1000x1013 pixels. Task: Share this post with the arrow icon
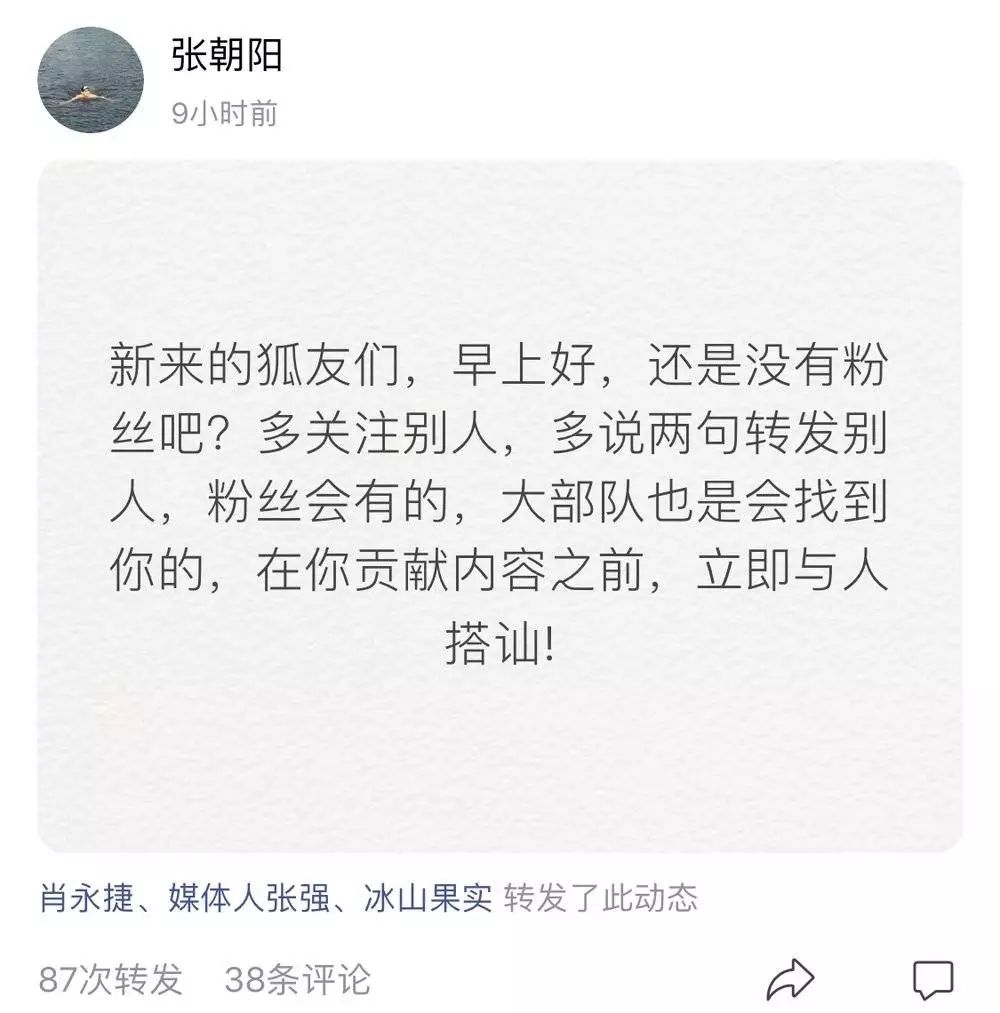click(790, 979)
